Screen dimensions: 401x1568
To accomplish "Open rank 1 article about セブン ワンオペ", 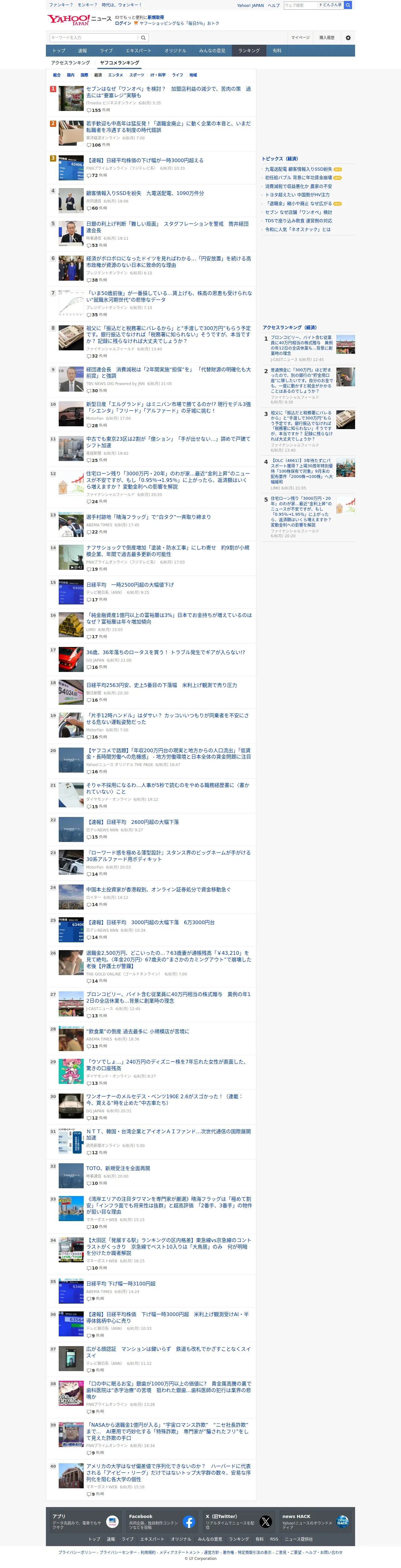I will pyautogui.click(x=168, y=92).
